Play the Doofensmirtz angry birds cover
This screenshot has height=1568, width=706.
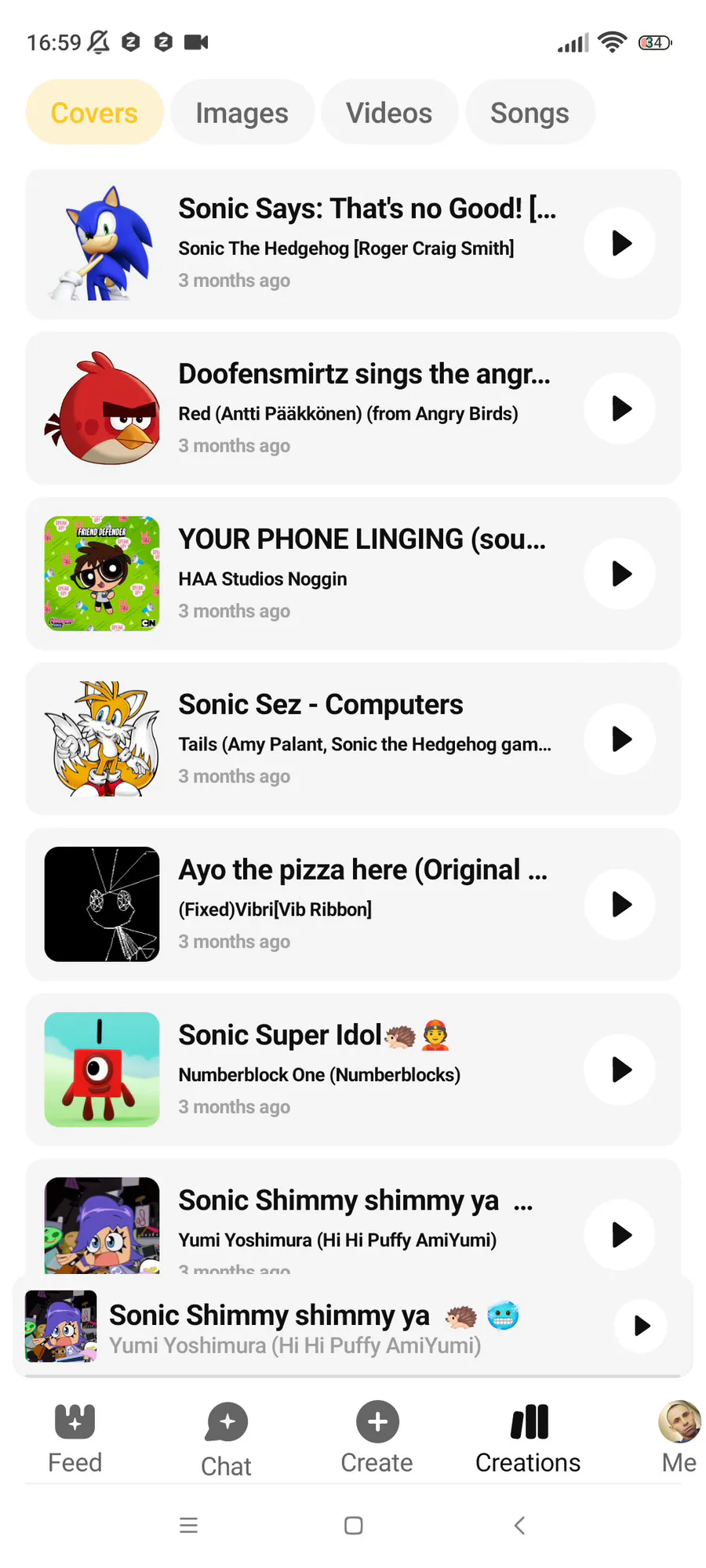620,408
